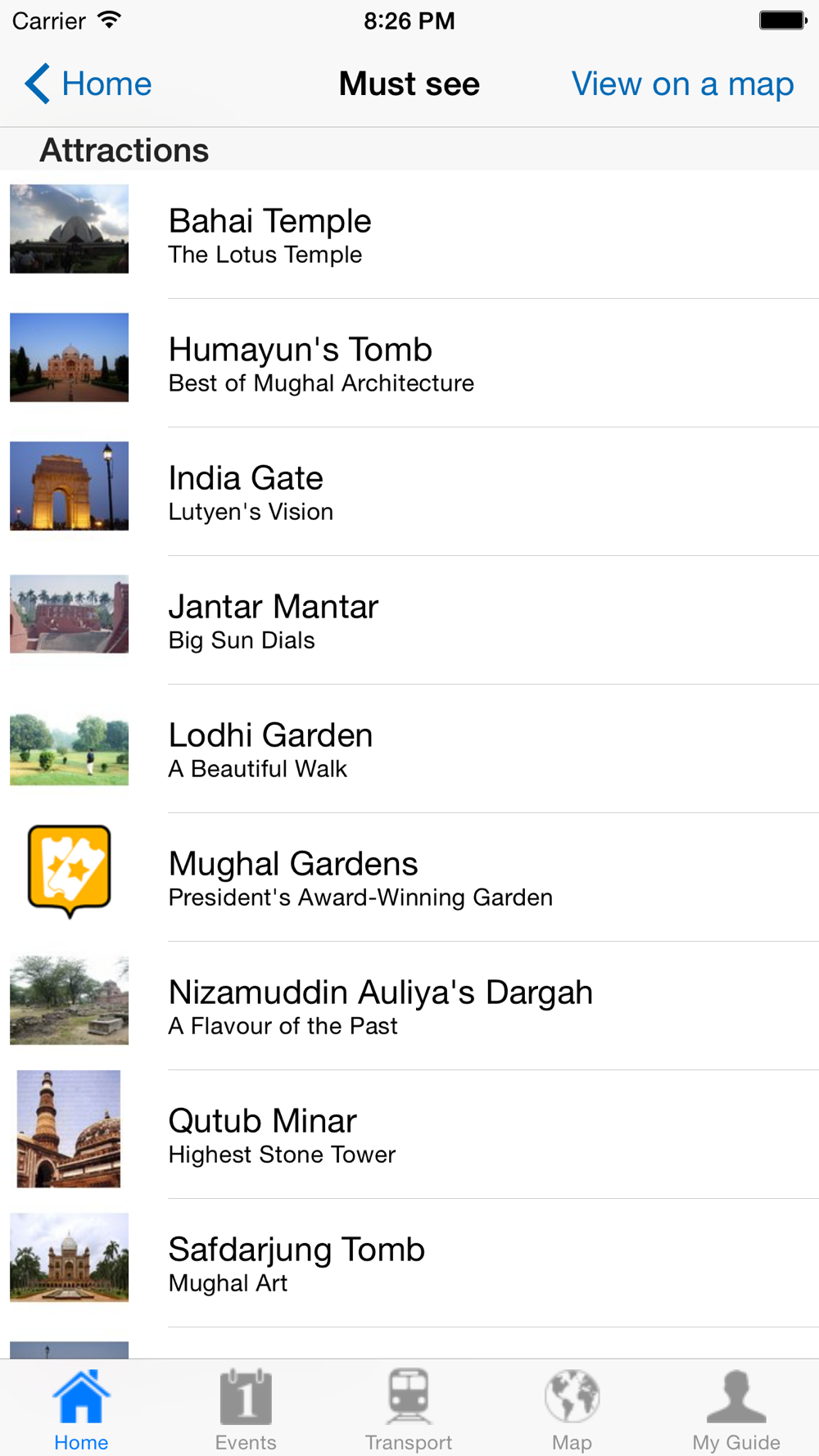Select Nizamuddin Auliya's Dargah
This screenshot has height=1456, width=819.
click(x=409, y=1006)
